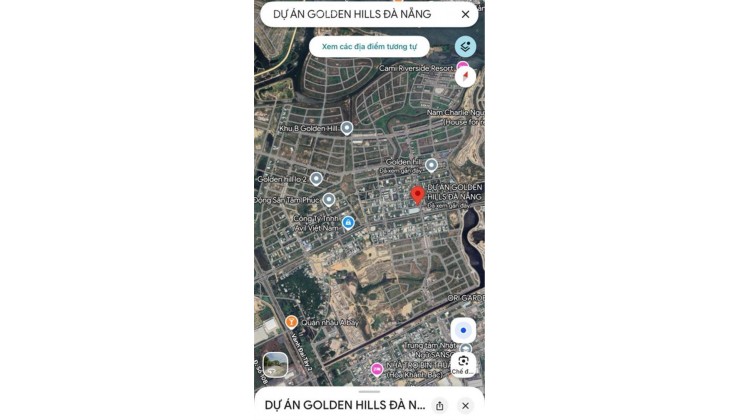Image resolution: width=740 pixels, height=420 pixels.
Task: Tap the compass to reset orientation
Action: click(465, 76)
